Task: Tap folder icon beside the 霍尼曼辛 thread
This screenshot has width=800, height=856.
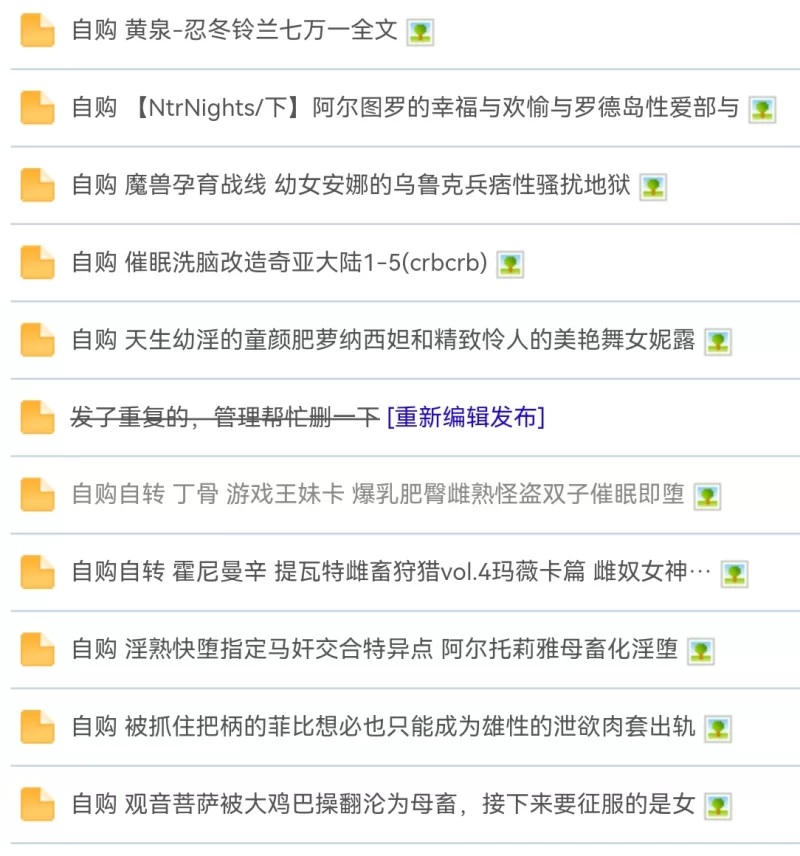Action: coord(38,572)
